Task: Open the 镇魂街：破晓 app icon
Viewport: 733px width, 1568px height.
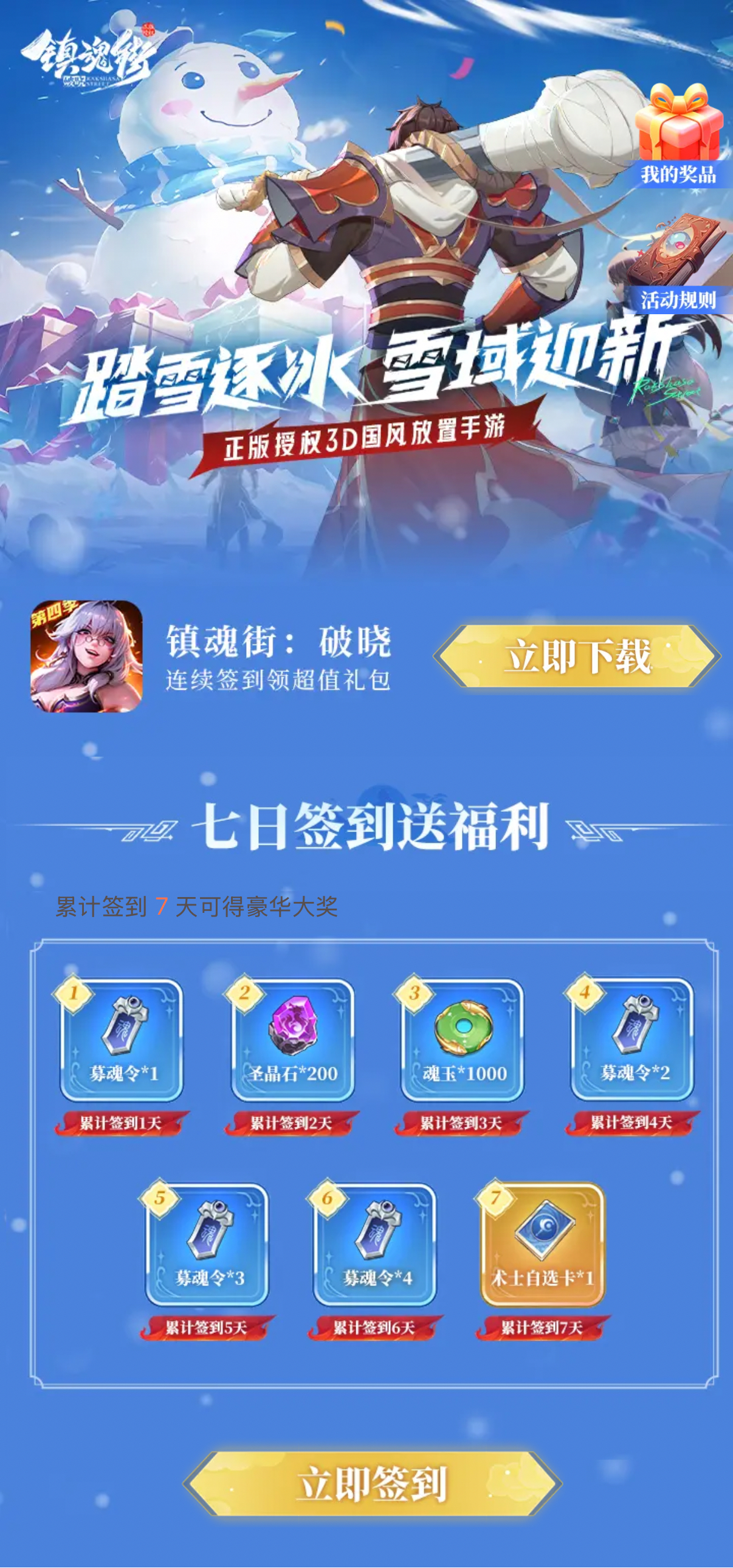Action: (x=86, y=656)
